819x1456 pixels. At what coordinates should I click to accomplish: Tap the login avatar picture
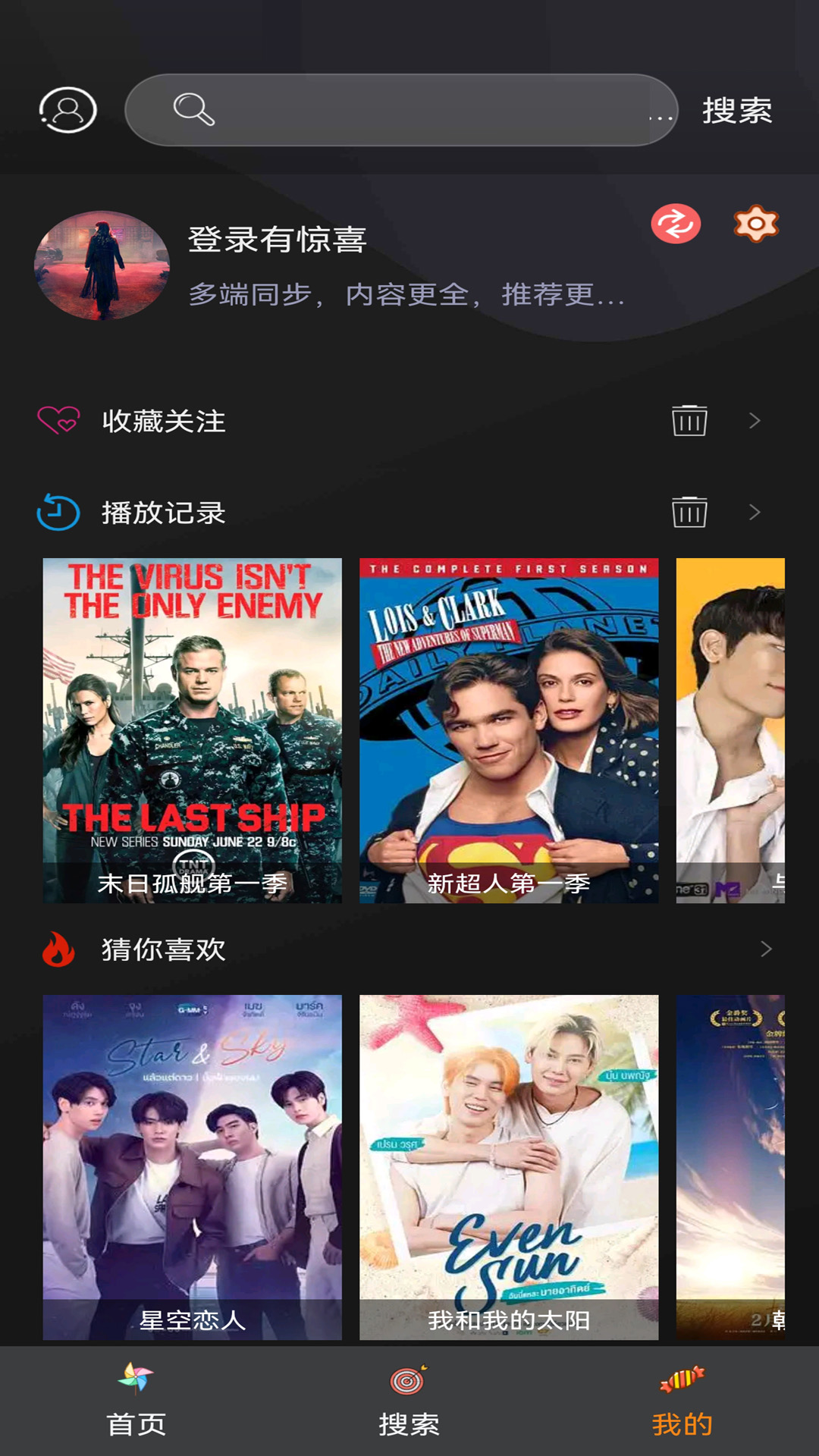(102, 265)
